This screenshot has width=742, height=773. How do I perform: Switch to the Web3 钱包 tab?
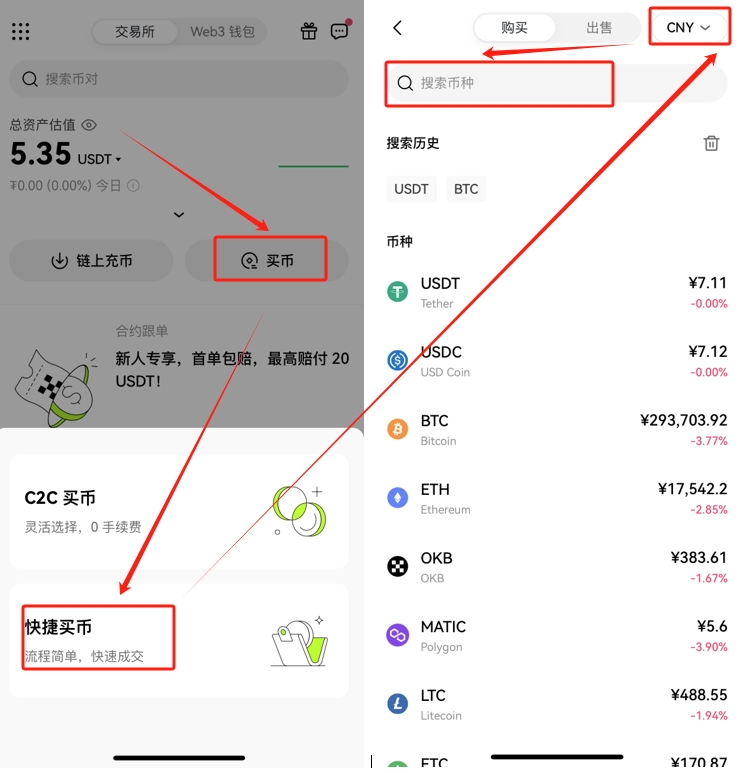click(x=222, y=32)
